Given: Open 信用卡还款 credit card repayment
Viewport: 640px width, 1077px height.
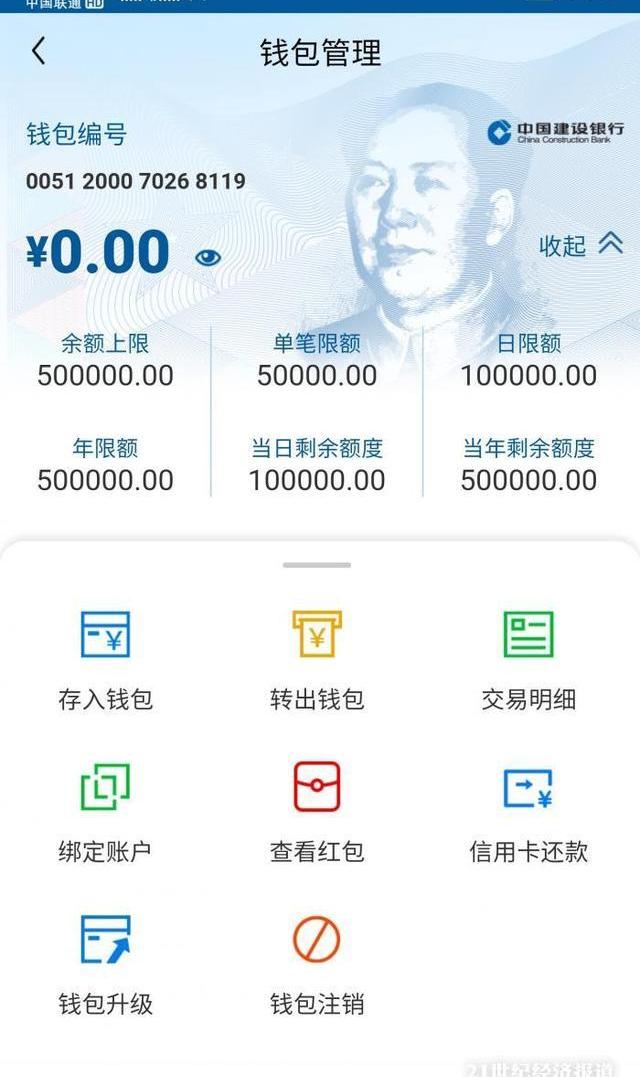Looking at the screenshot, I should [x=528, y=810].
